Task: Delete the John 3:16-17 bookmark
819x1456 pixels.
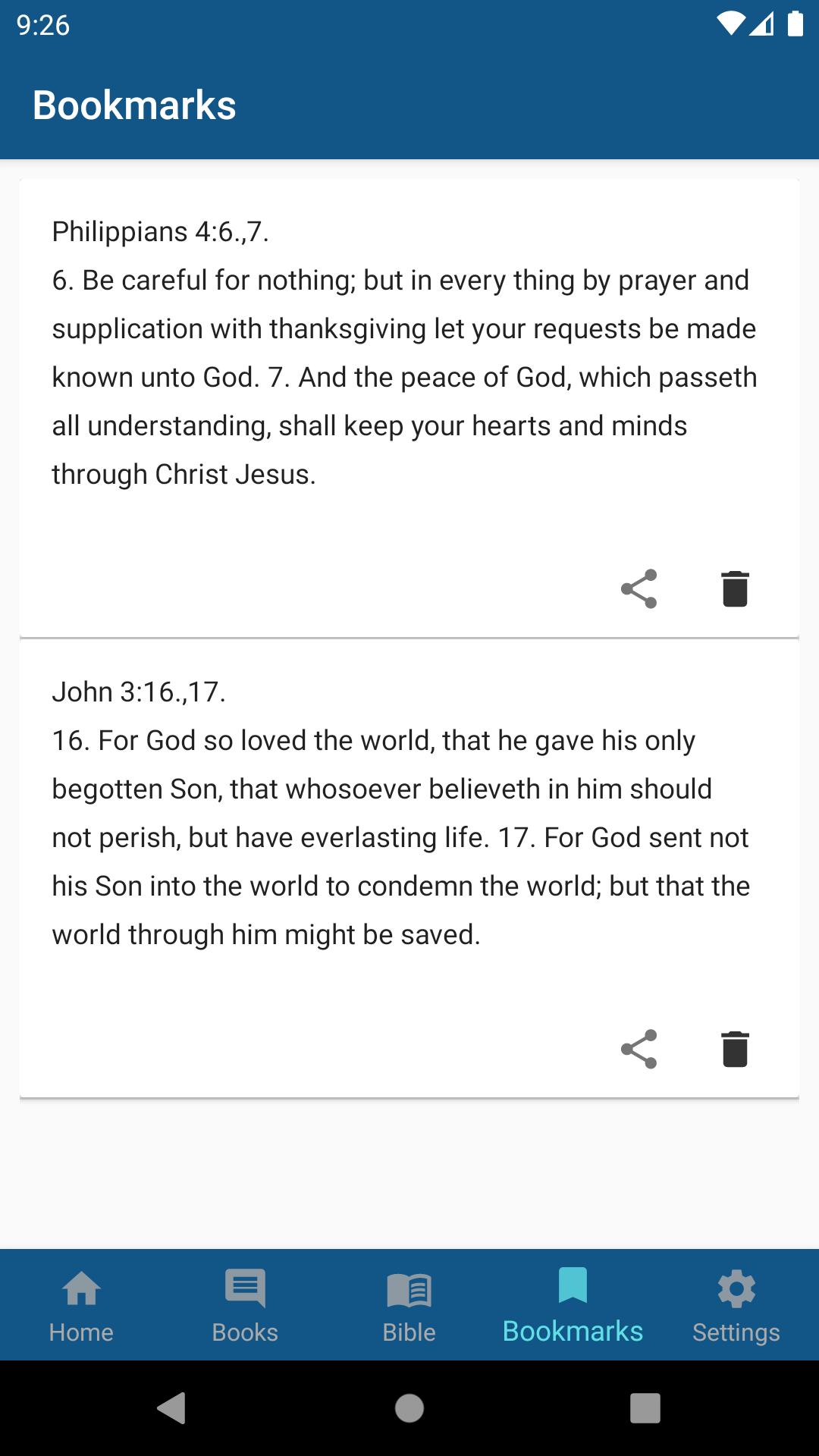Action: click(735, 1049)
